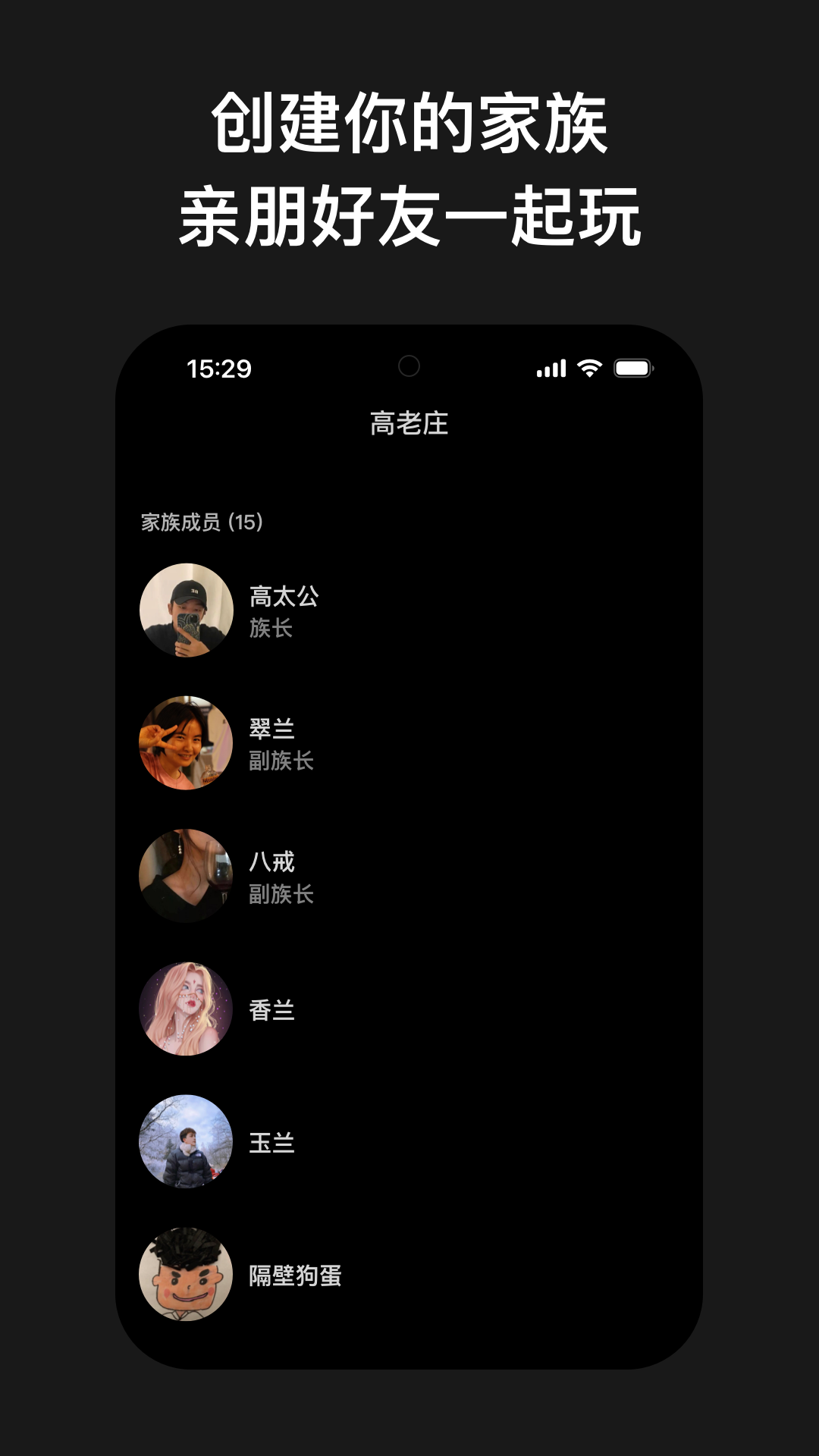Open the 家族成员 (15) member list header
The image size is (819, 1456).
click(x=200, y=522)
